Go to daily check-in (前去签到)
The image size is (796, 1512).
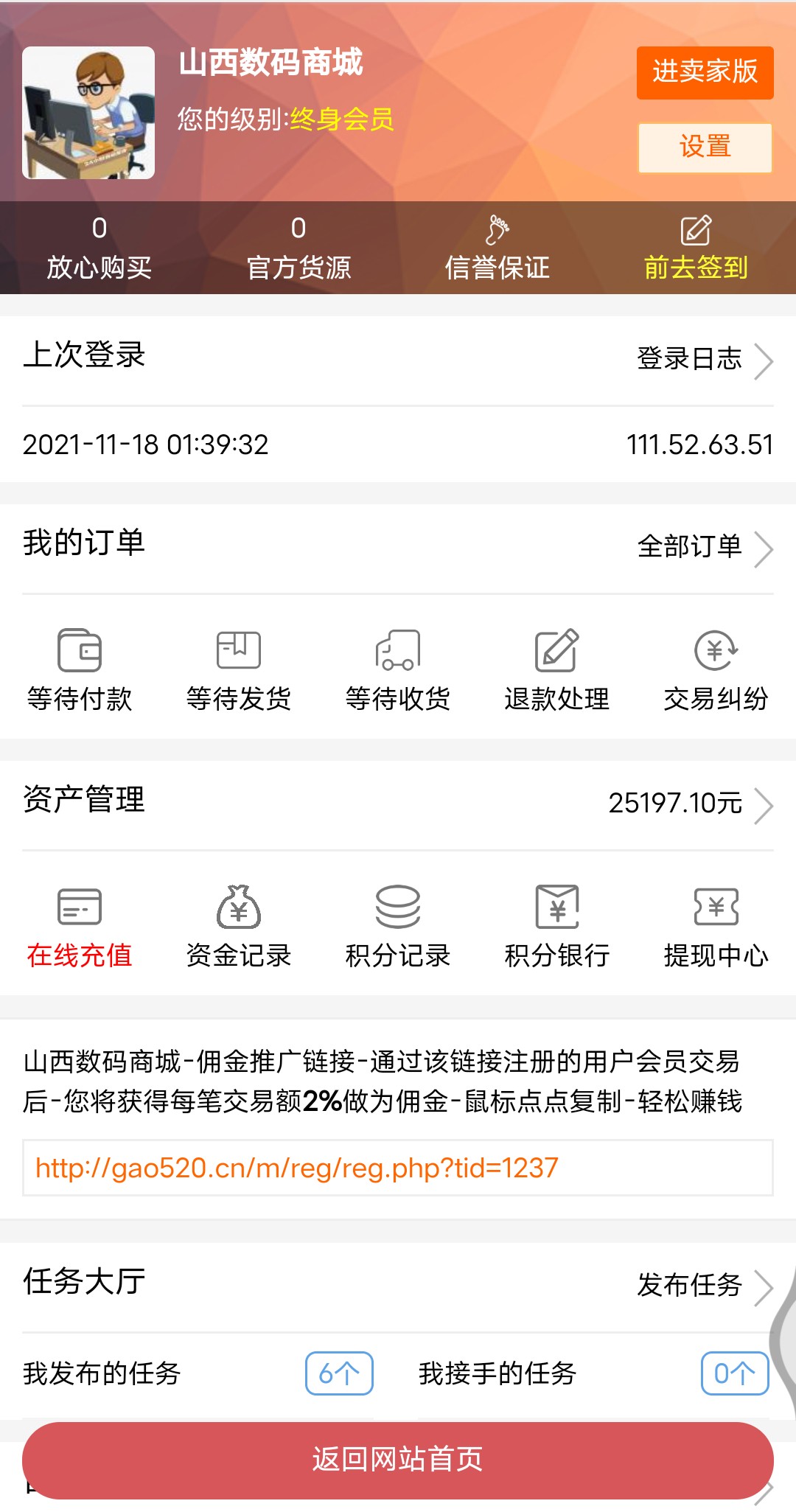click(x=696, y=249)
